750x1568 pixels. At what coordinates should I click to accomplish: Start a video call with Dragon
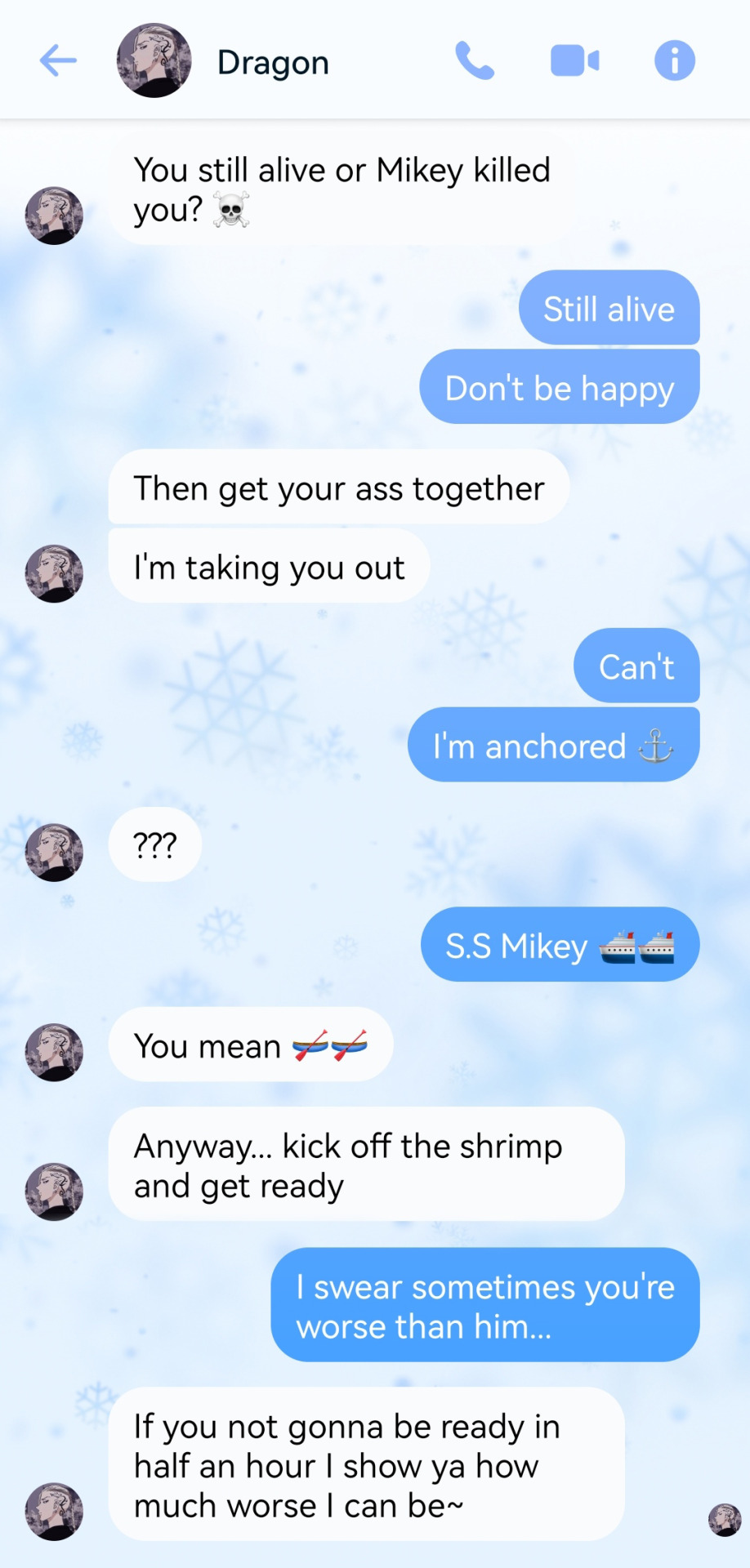[574, 61]
